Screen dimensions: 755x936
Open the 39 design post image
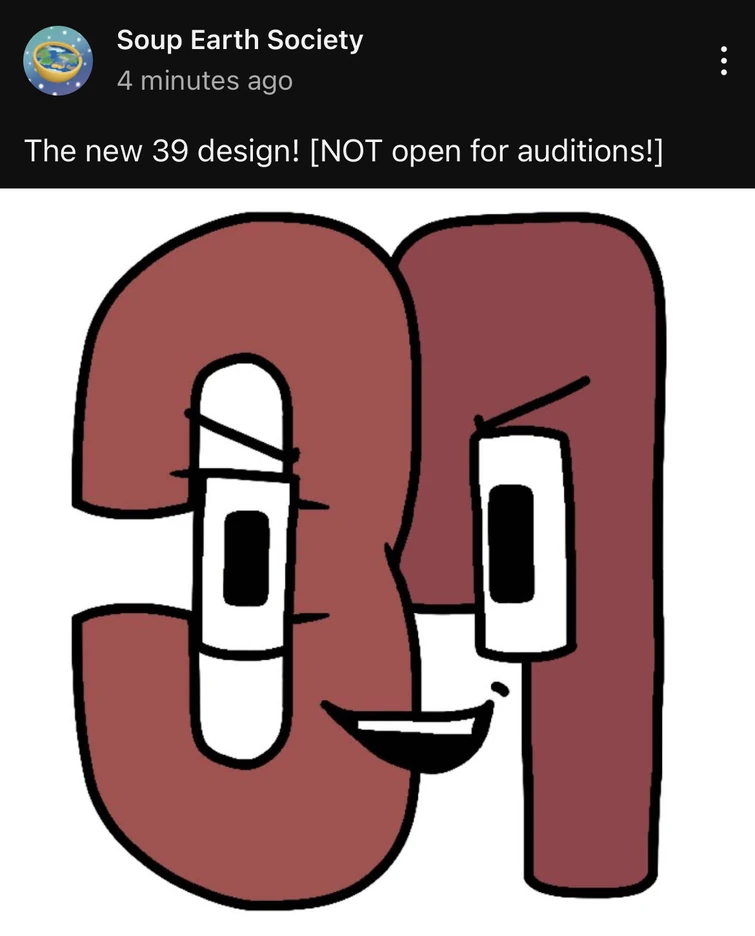click(377, 560)
